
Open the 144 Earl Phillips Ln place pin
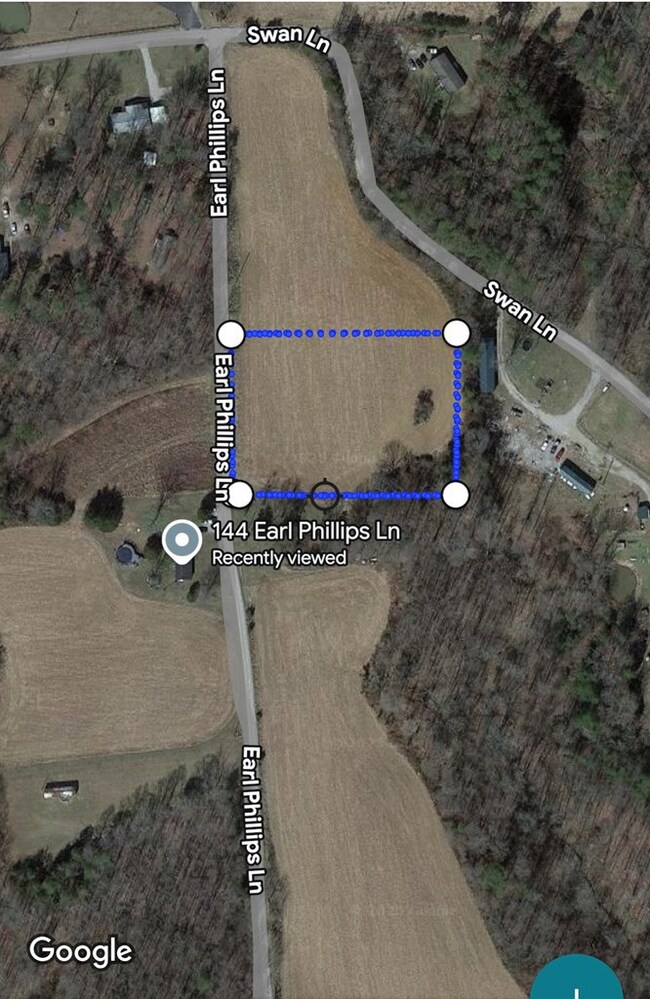[x=182, y=541]
